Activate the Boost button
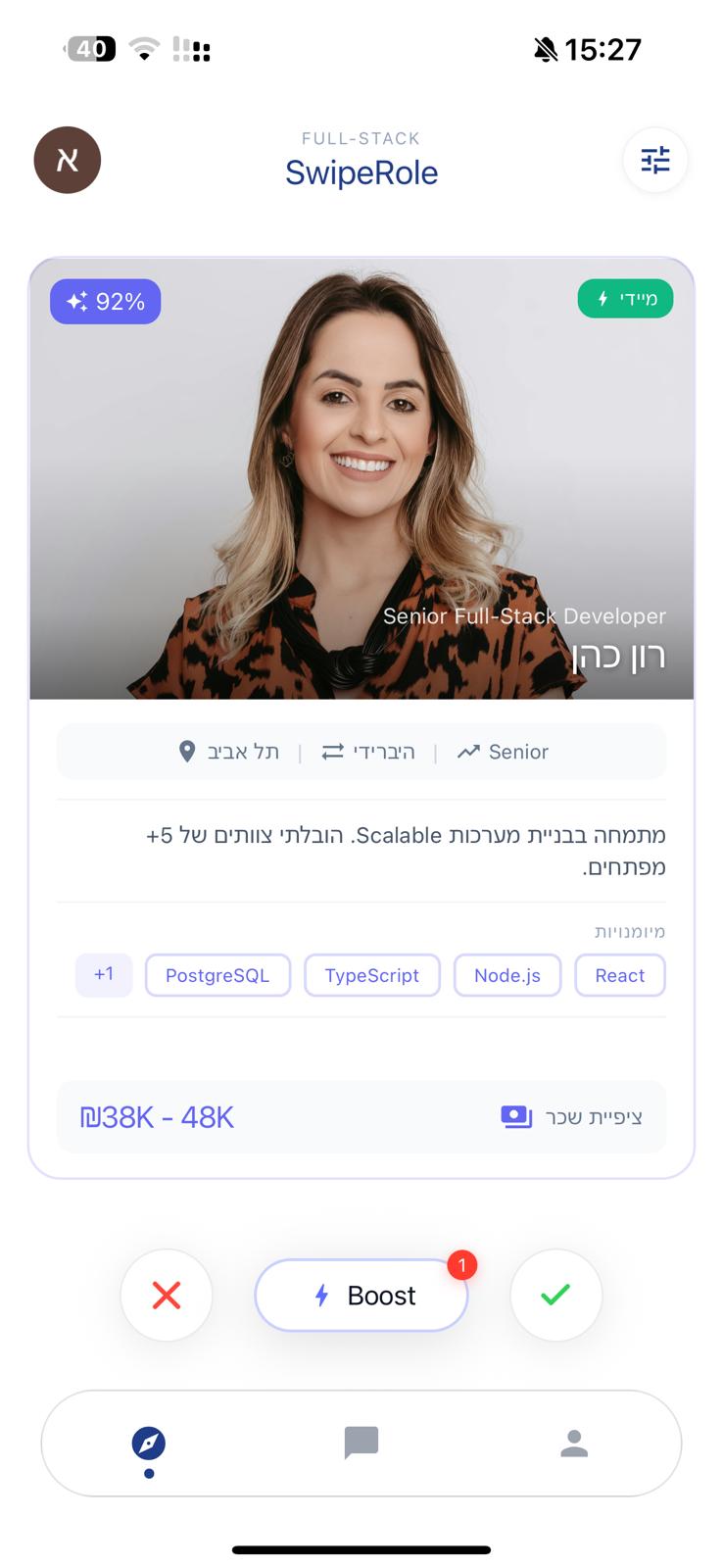 [x=361, y=1295]
